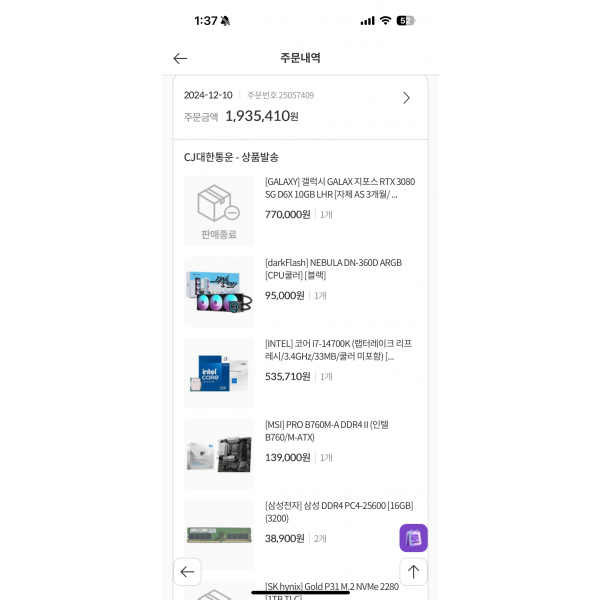The width and height of the screenshot is (600, 600).
Task: Tap the floating back arrow button
Action: (x=187, y=572)
